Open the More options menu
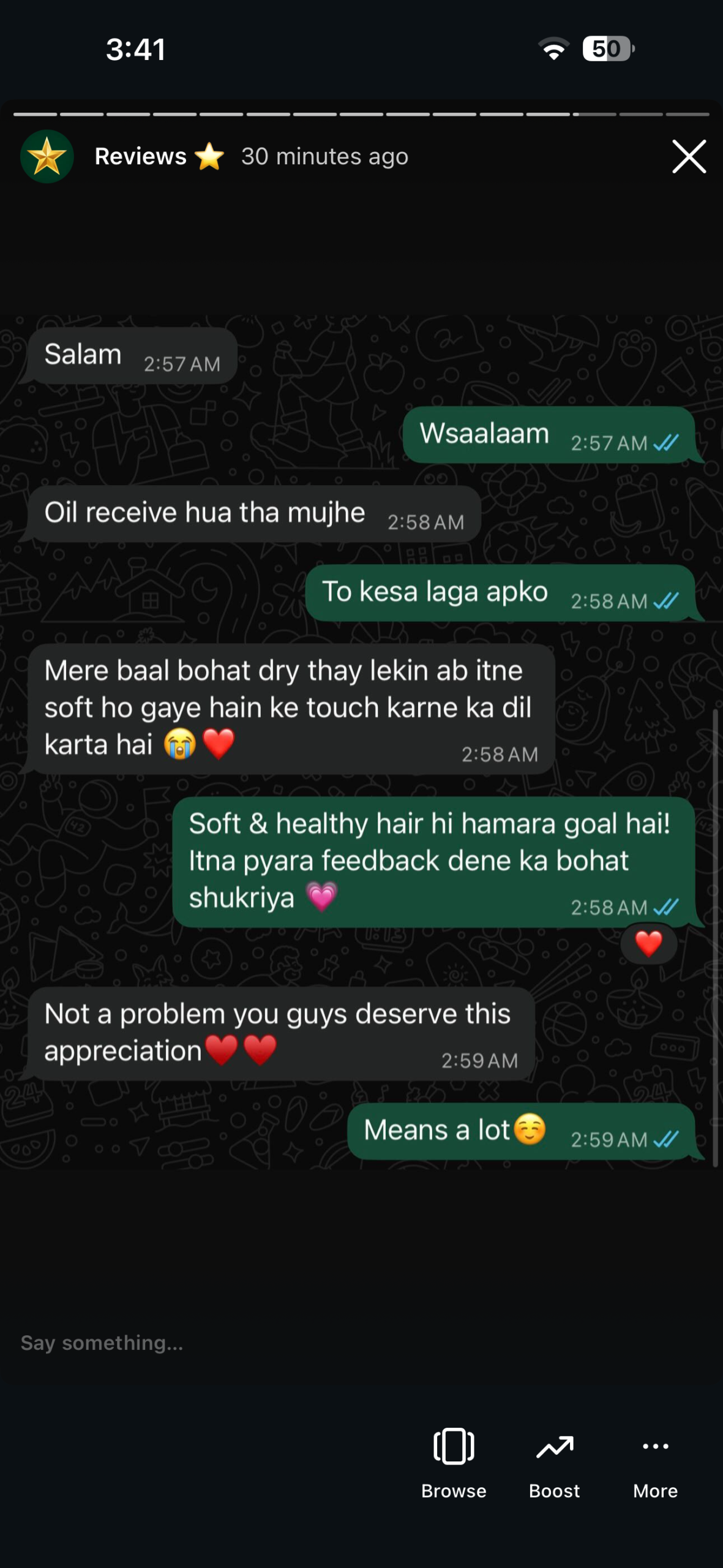The image size is (723, 1568). pyautogui.click(x=655, y=1461)
